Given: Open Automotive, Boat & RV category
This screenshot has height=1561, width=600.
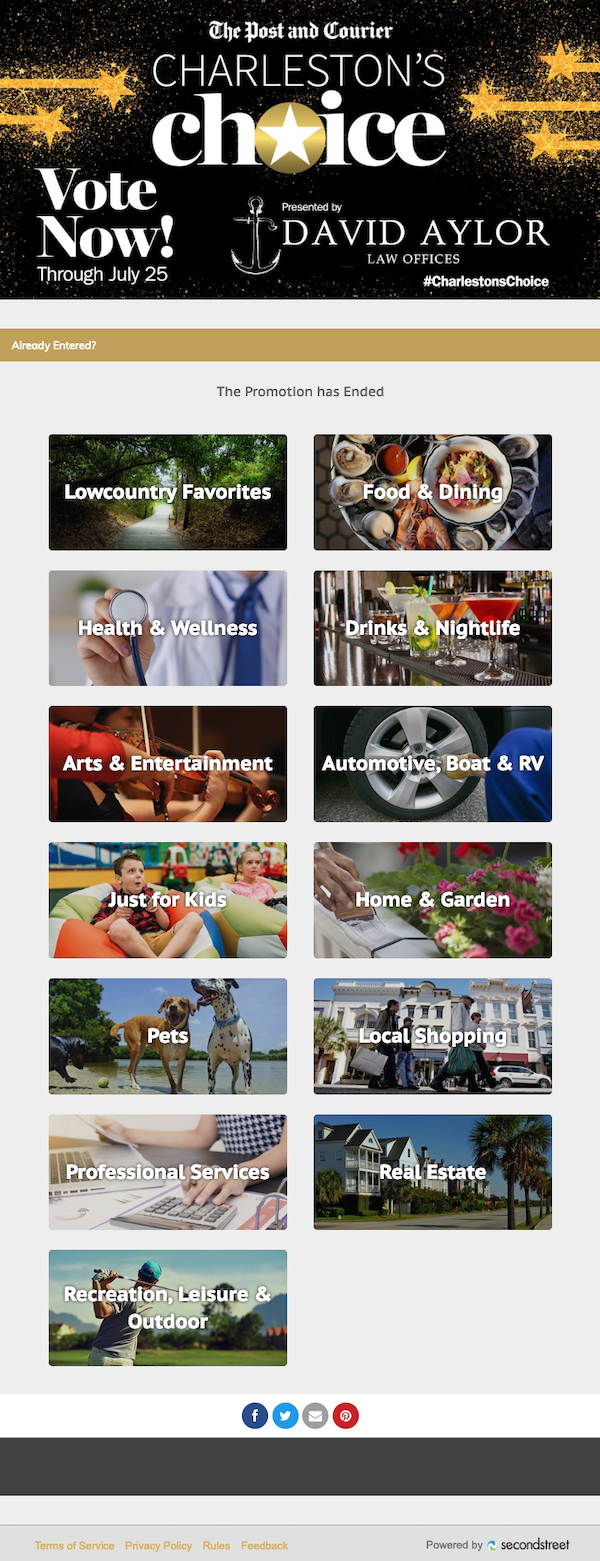Looking at the screenshot, I should point(433,764).
